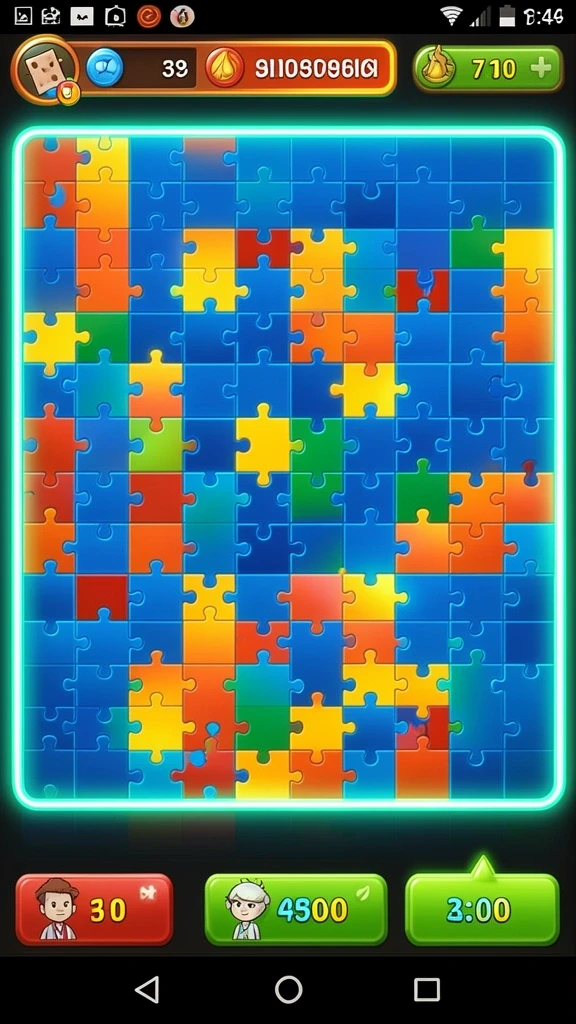The height and width of the screenshot is (1024, 576).
Task: Go back using the system back button
Action: tap(148, 990)
